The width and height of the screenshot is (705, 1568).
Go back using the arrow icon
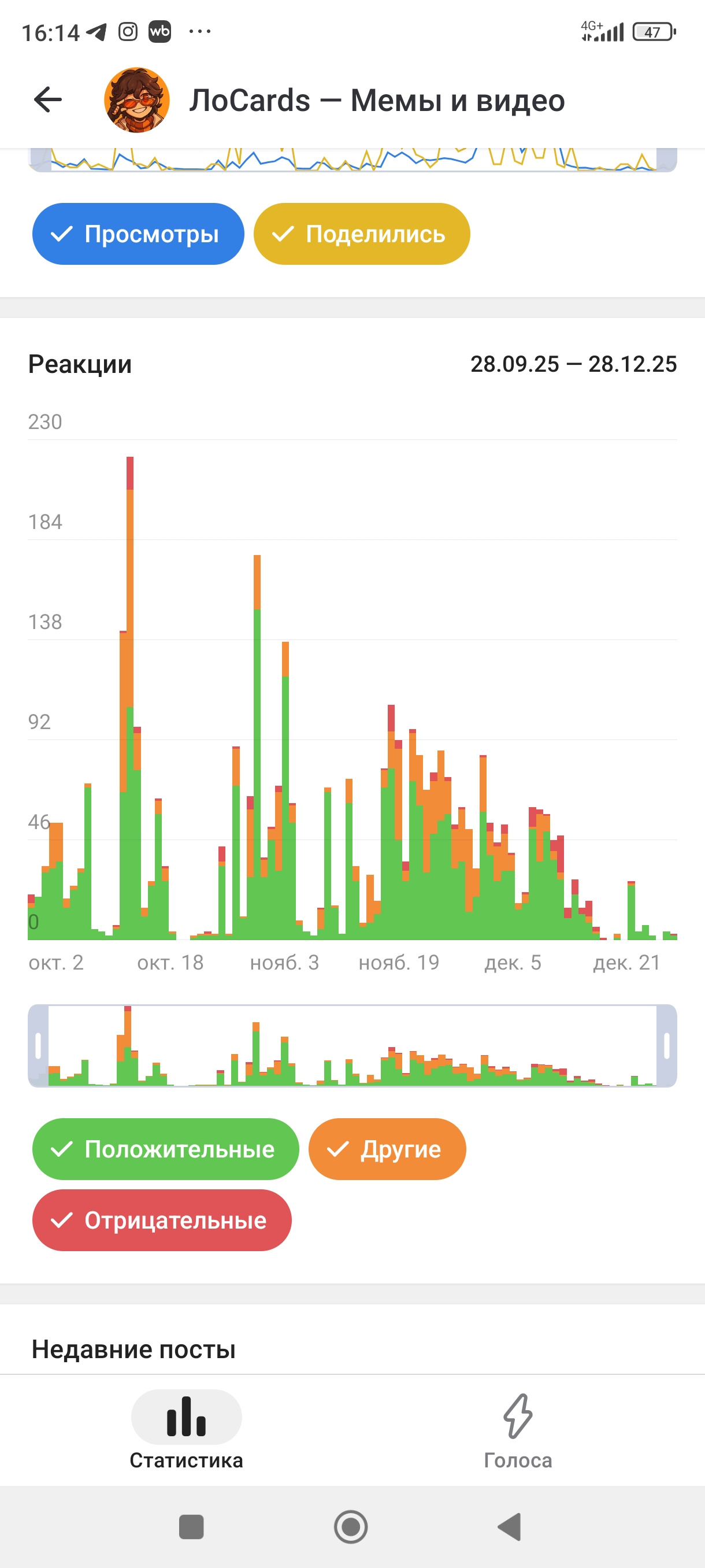pos(48,100)
